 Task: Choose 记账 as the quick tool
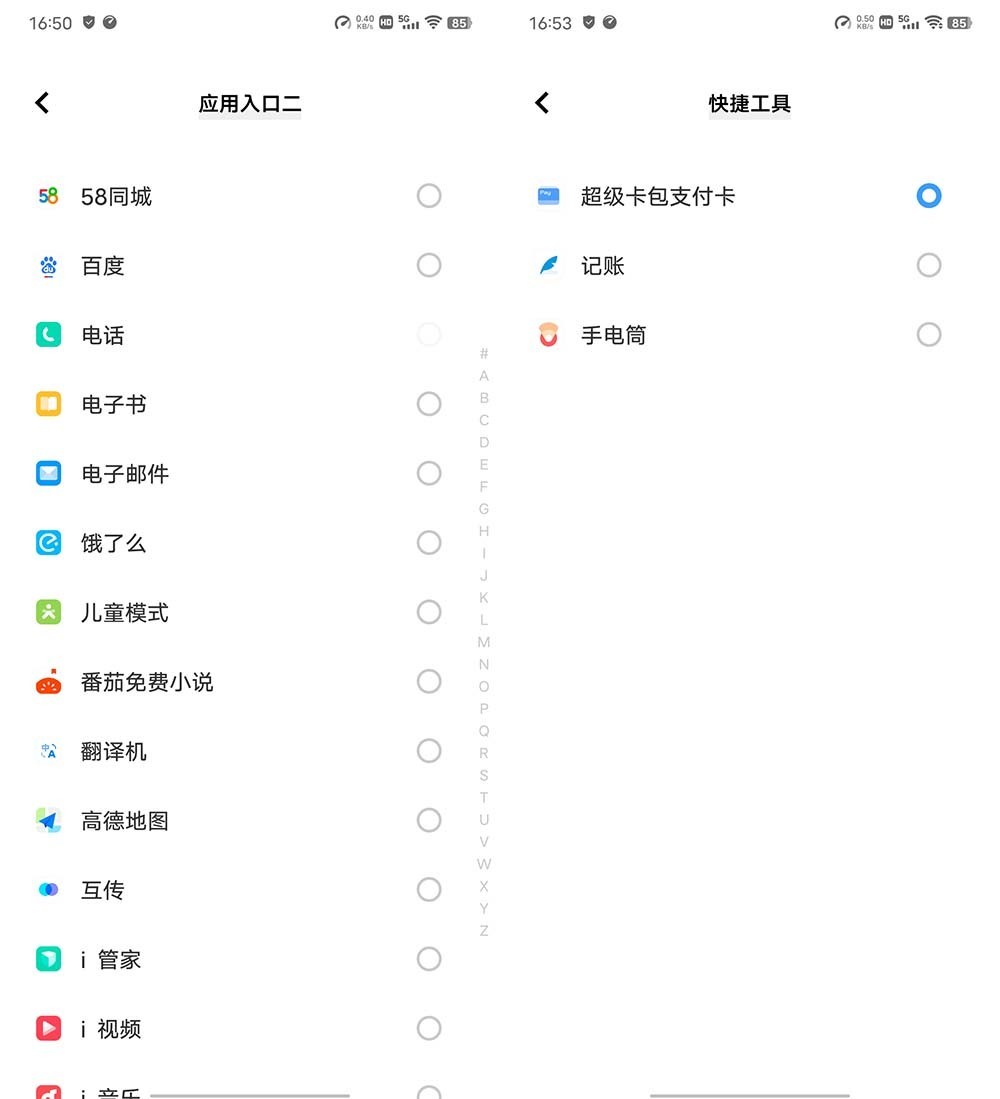928,265
